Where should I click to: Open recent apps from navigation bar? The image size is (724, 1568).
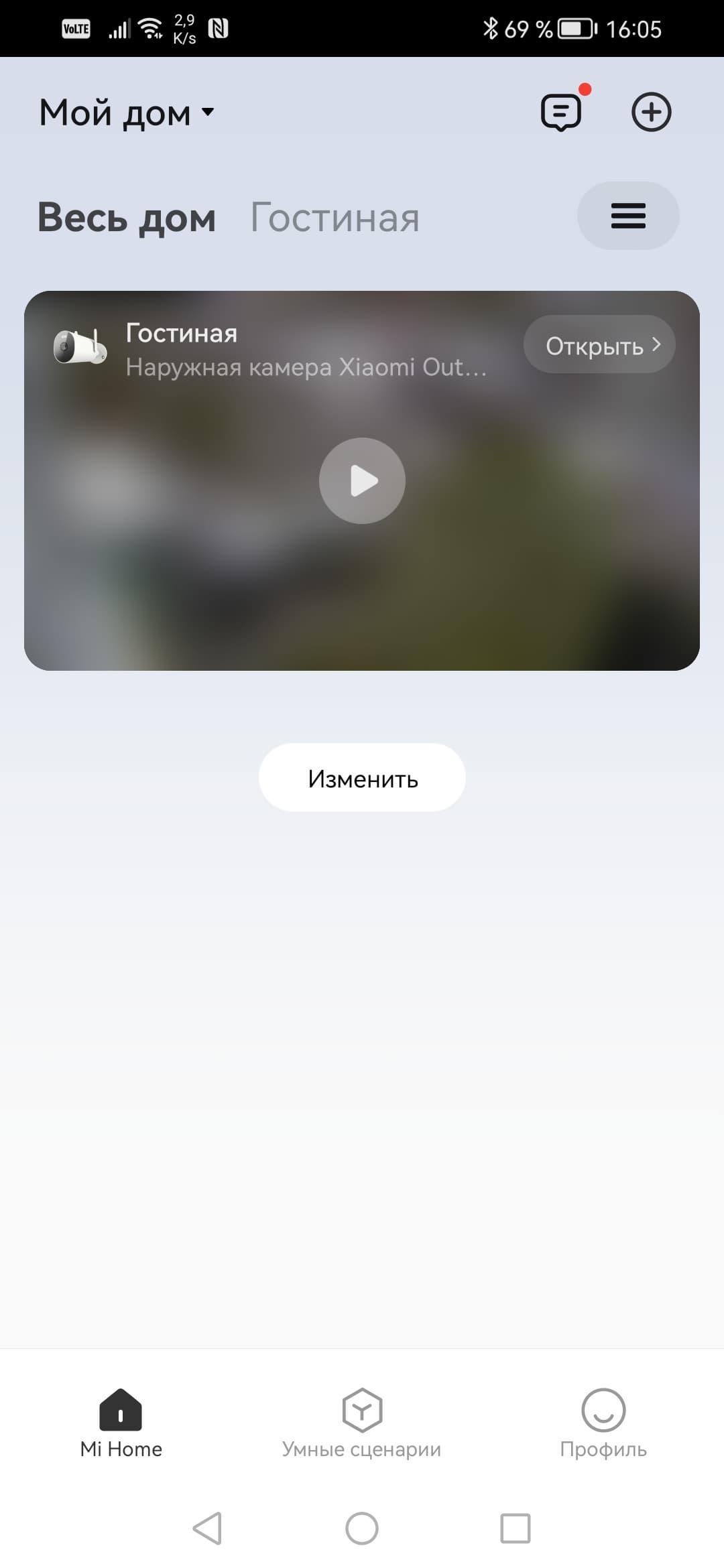(515, 1528)
